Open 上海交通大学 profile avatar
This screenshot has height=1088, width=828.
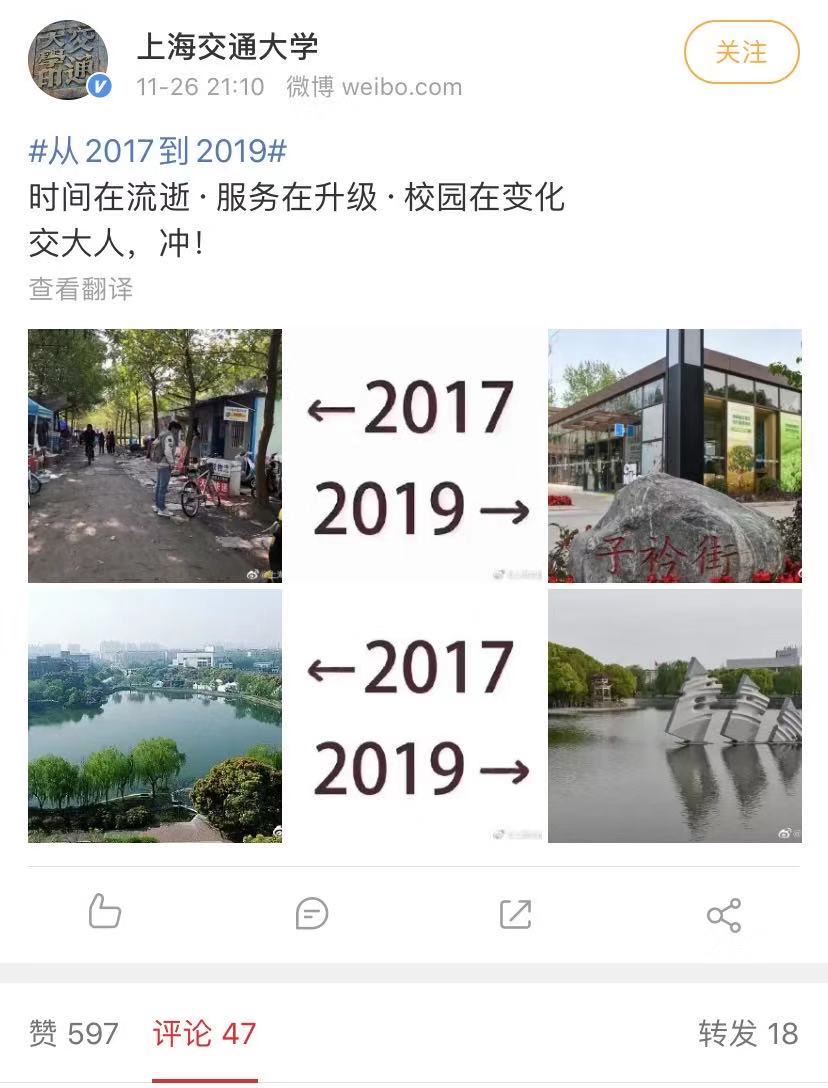coord(67,62)
